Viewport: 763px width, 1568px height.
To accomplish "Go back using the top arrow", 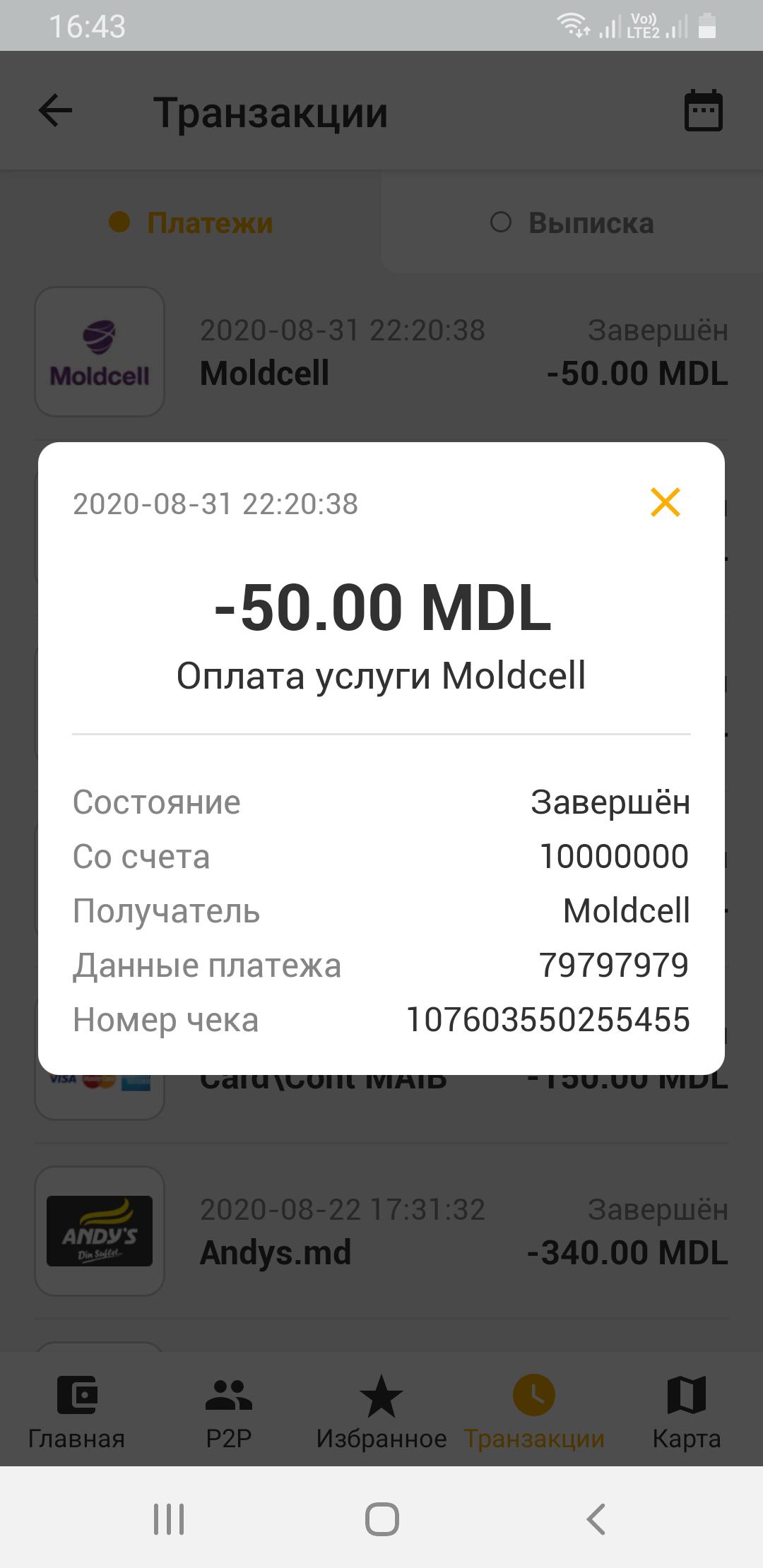I will coord(55,110).
